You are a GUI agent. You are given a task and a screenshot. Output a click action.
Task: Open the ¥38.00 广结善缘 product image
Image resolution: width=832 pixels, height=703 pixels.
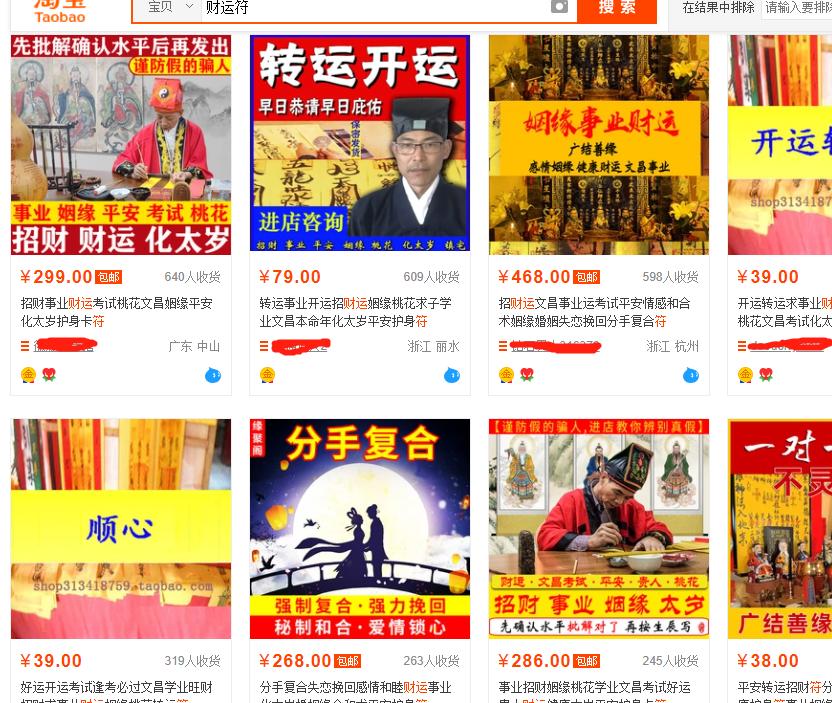tap(780, 529)
